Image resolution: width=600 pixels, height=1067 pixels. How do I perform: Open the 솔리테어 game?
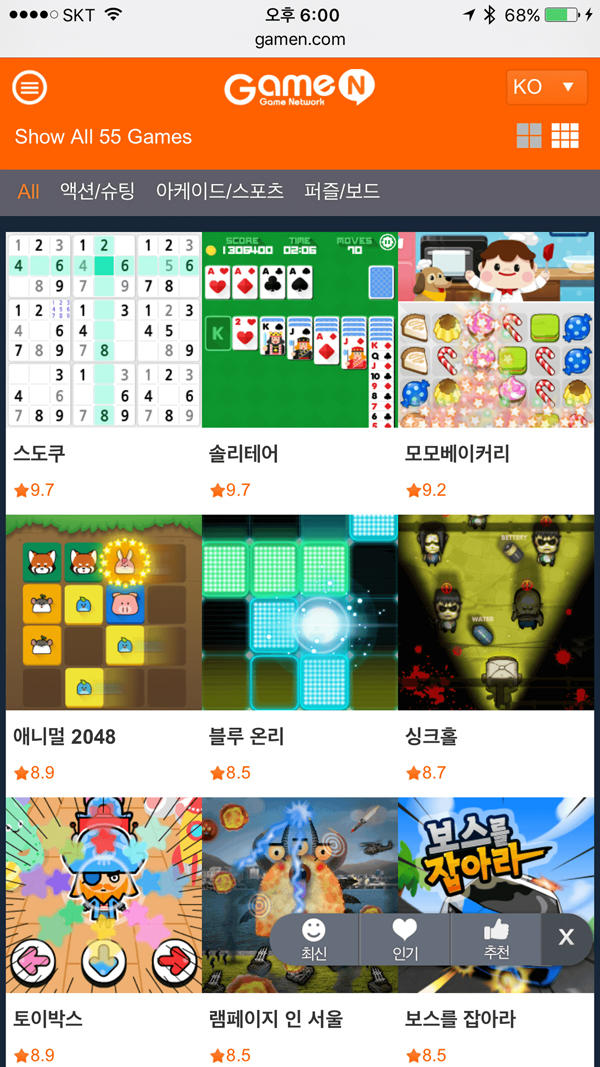click(x=300, y=330)
